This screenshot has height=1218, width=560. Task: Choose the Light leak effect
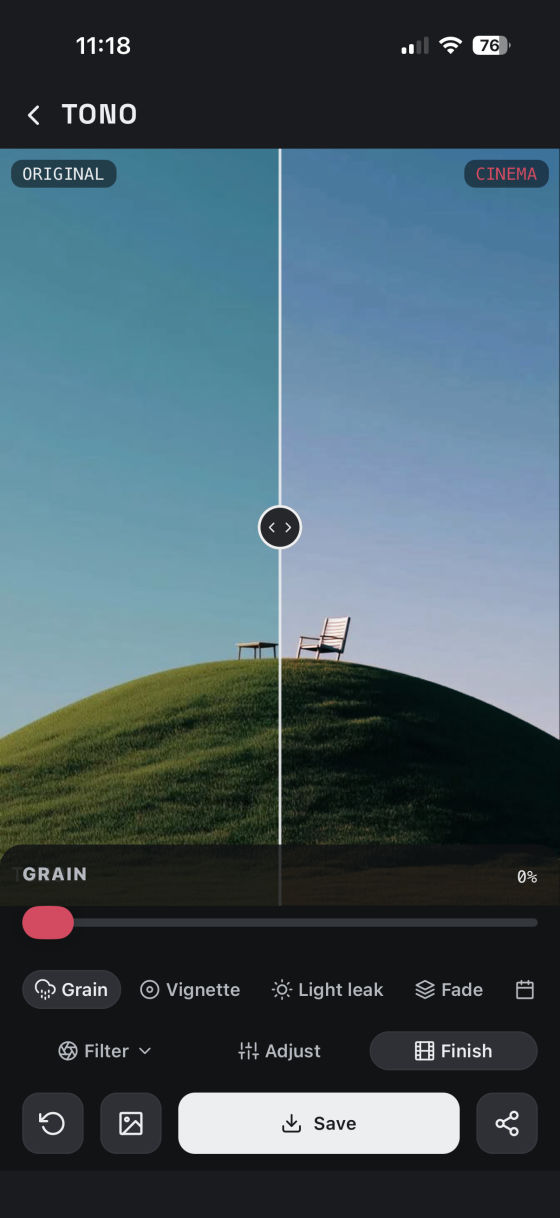(x=327, y=989)
